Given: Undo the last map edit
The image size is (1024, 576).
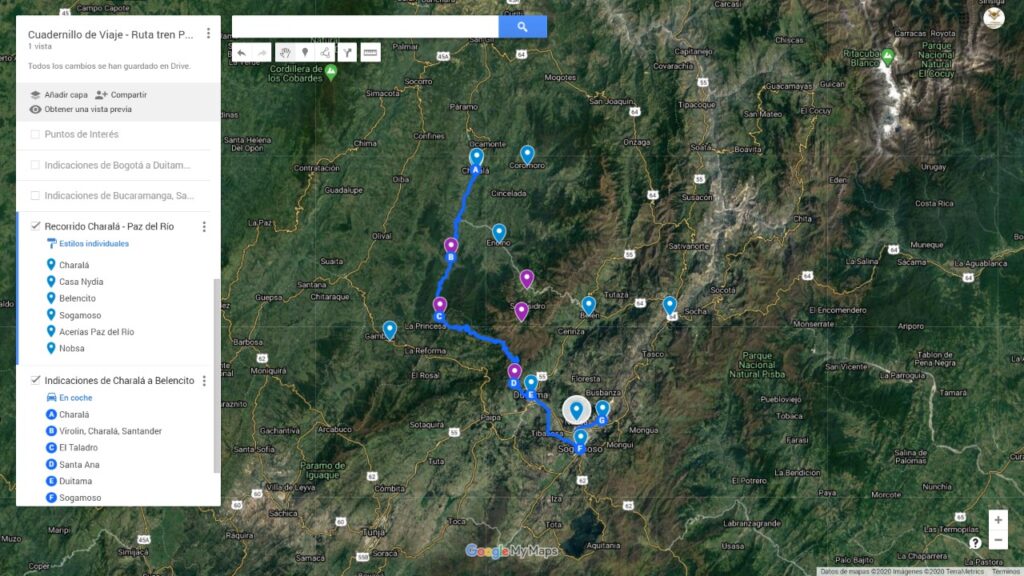Looking at the screenshot, I should (x=241, y=52).
